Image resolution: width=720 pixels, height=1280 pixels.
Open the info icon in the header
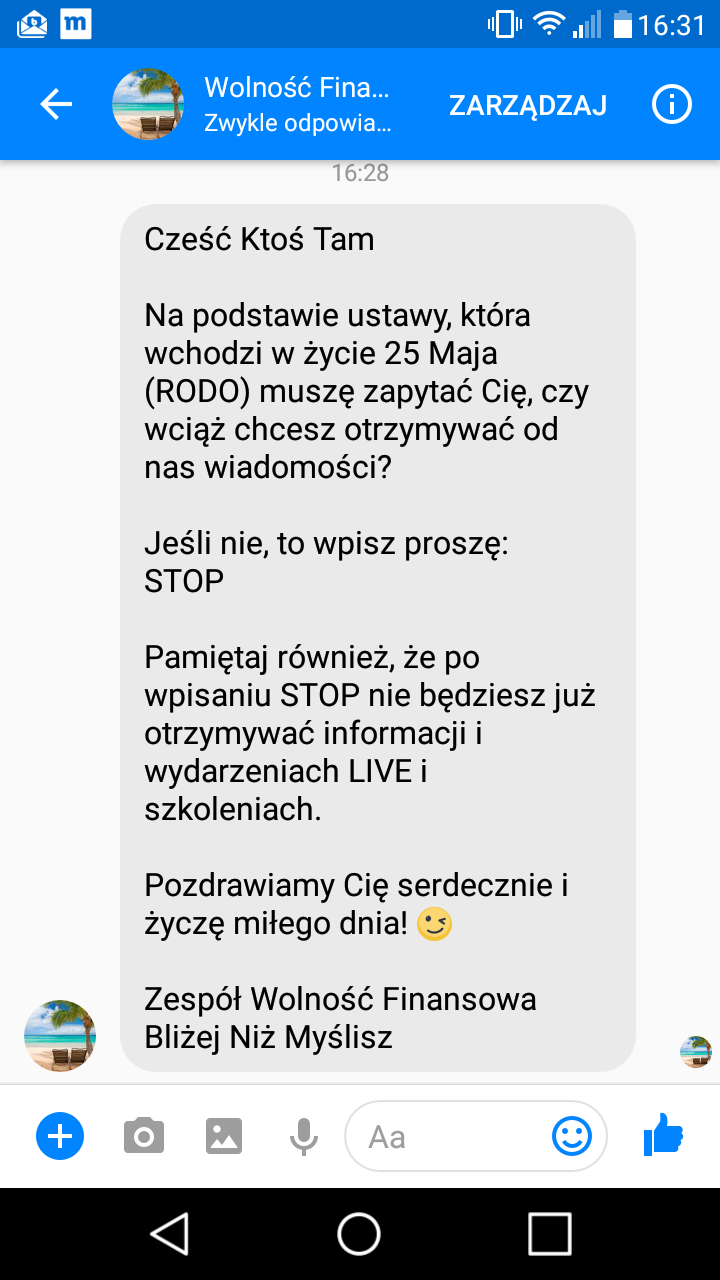672,104
